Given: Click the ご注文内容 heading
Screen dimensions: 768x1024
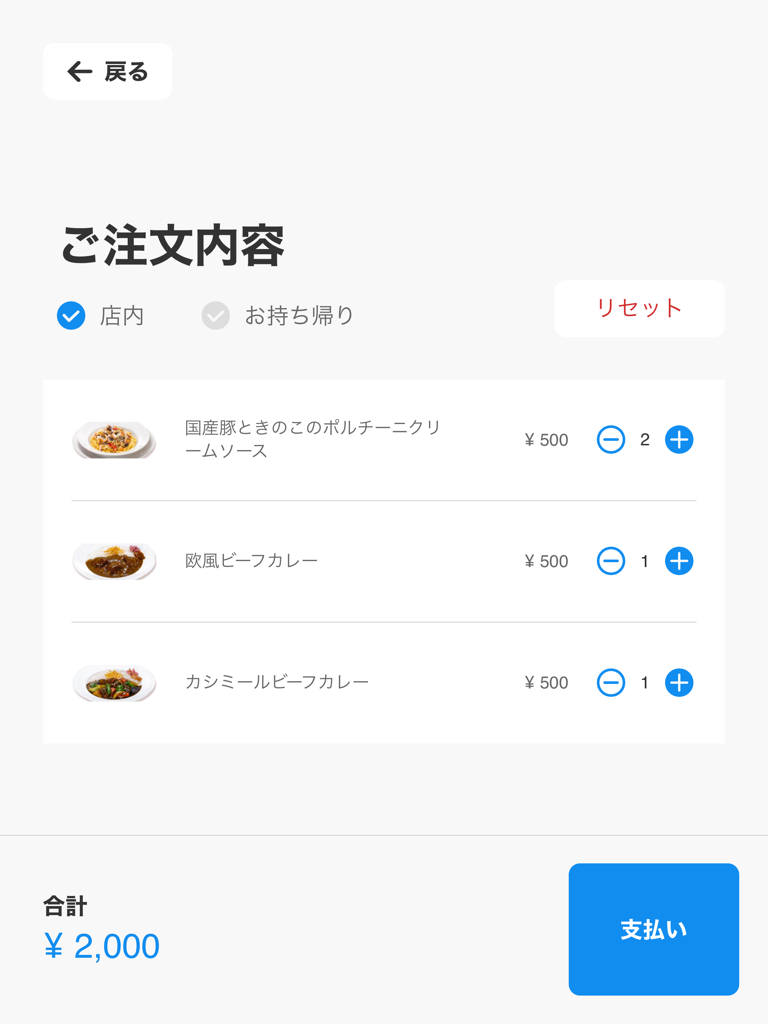Looking at the screenshot, I should [173, 243].
